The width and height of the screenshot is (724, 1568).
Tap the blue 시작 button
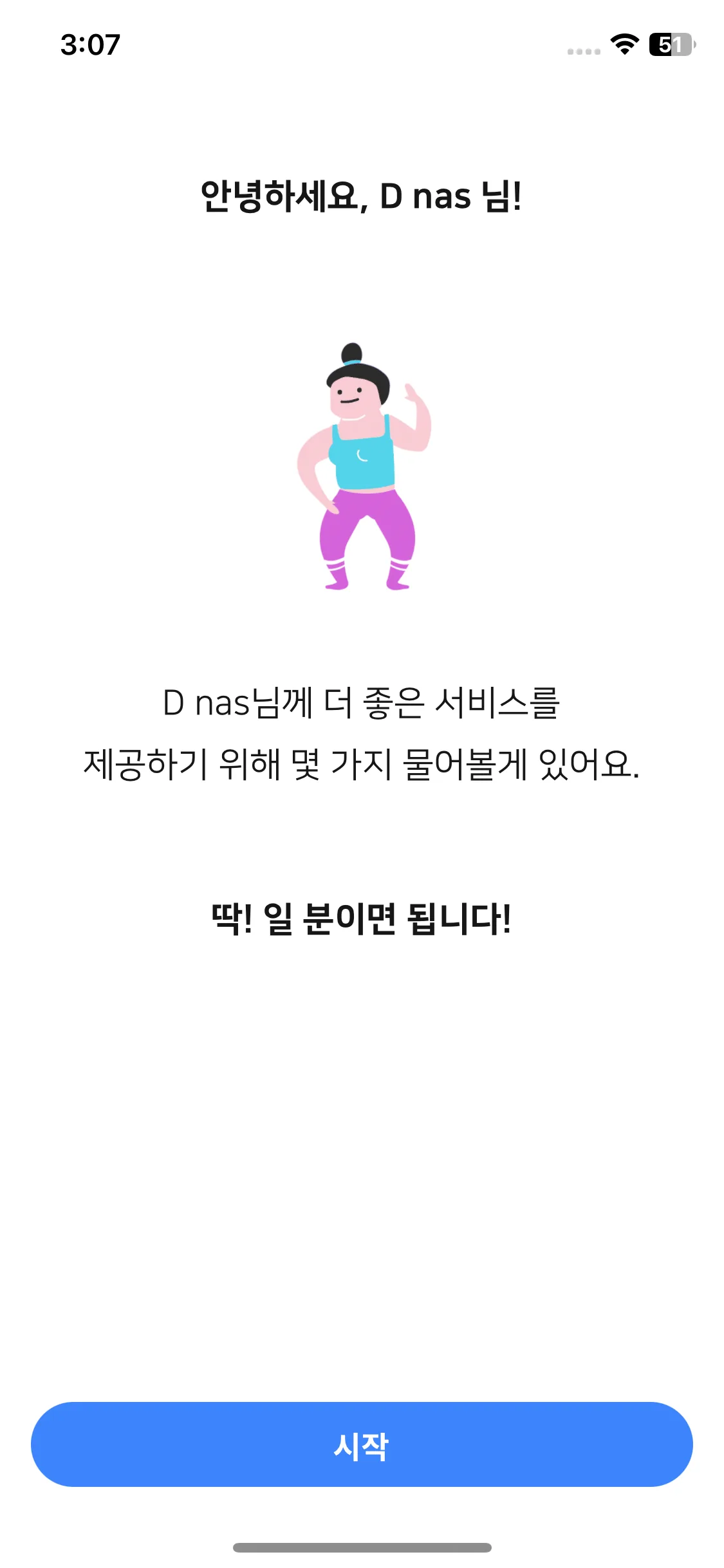pos(362,1445)
